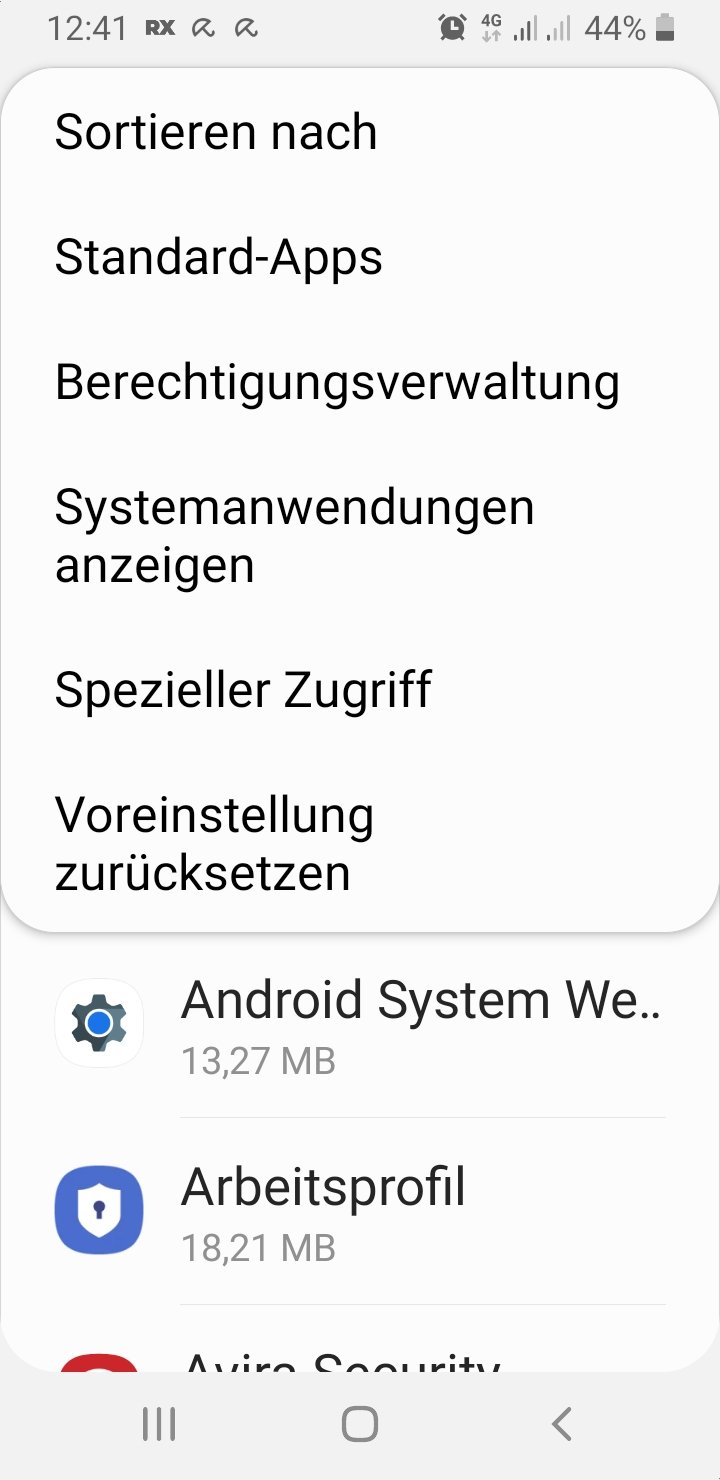This screenshot has width=720, height=1480.
Task: Go back with the navigation bar arrow
Action: coord(562,1424)
